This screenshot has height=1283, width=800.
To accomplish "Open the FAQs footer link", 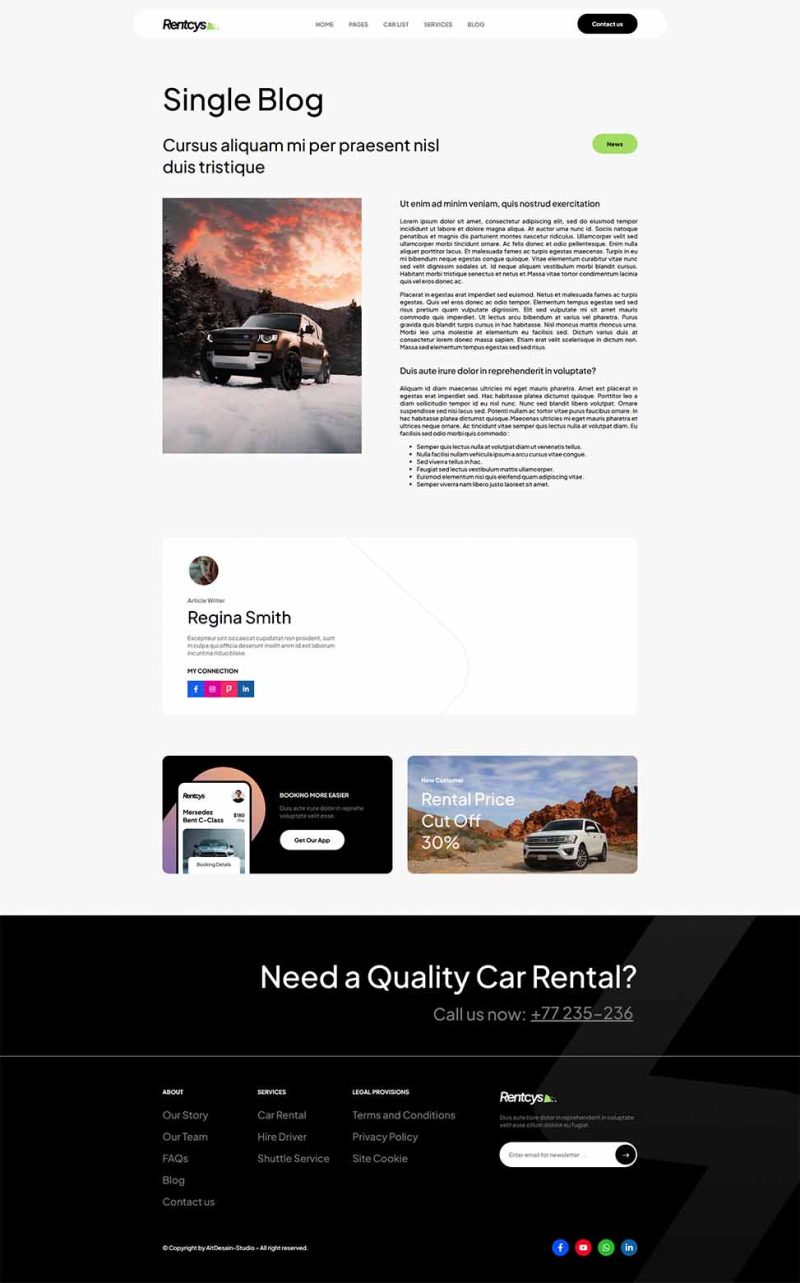I will click(x=175, y=1158).
